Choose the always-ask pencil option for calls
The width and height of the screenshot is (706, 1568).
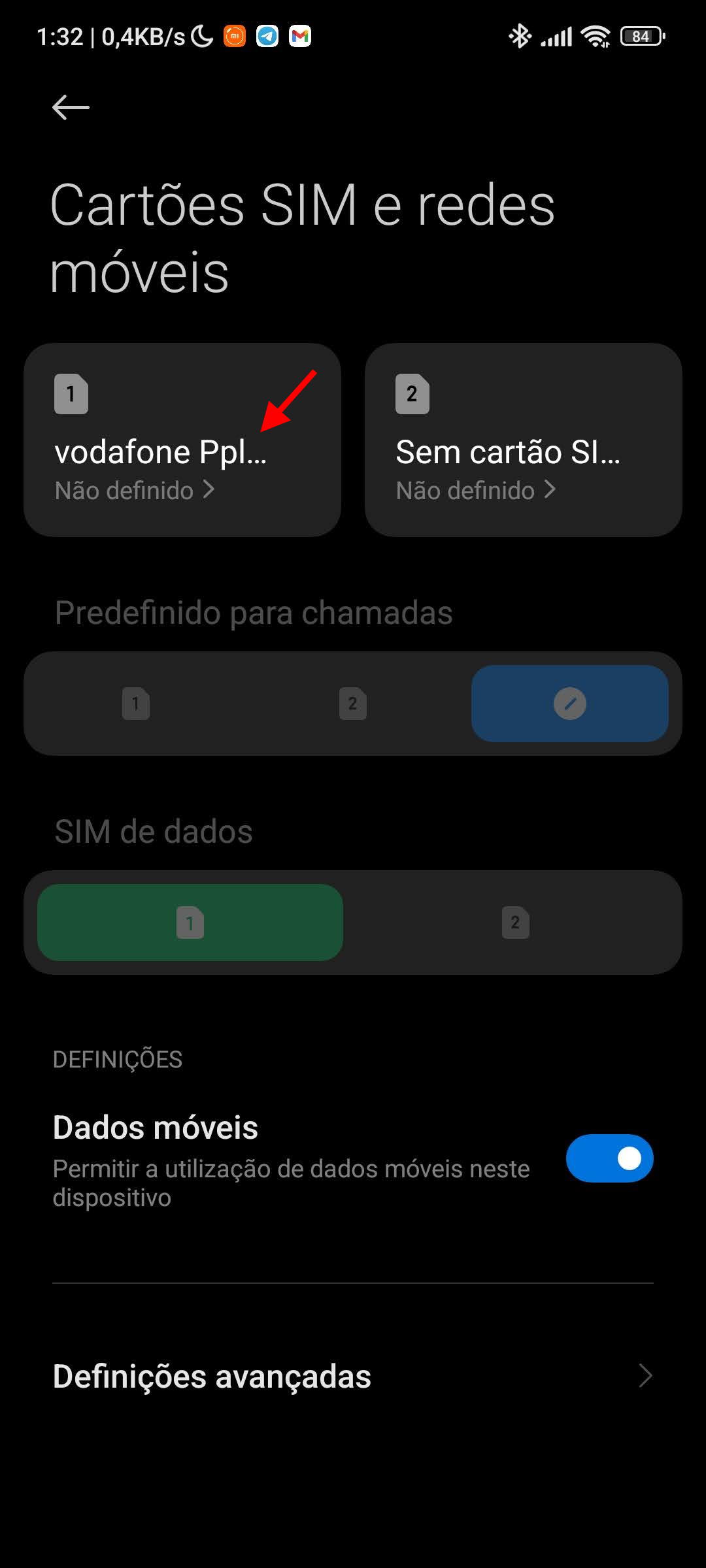[x=570, y=704]
